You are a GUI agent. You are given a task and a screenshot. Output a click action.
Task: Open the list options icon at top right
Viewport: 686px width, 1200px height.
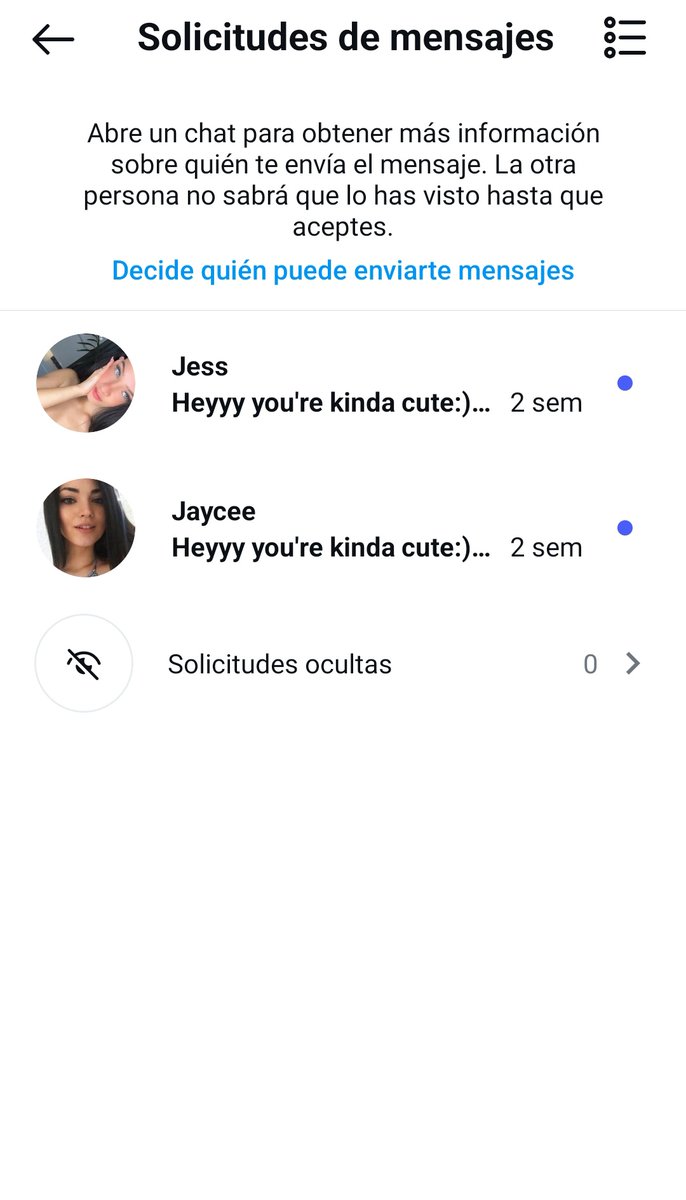(625, 38)
